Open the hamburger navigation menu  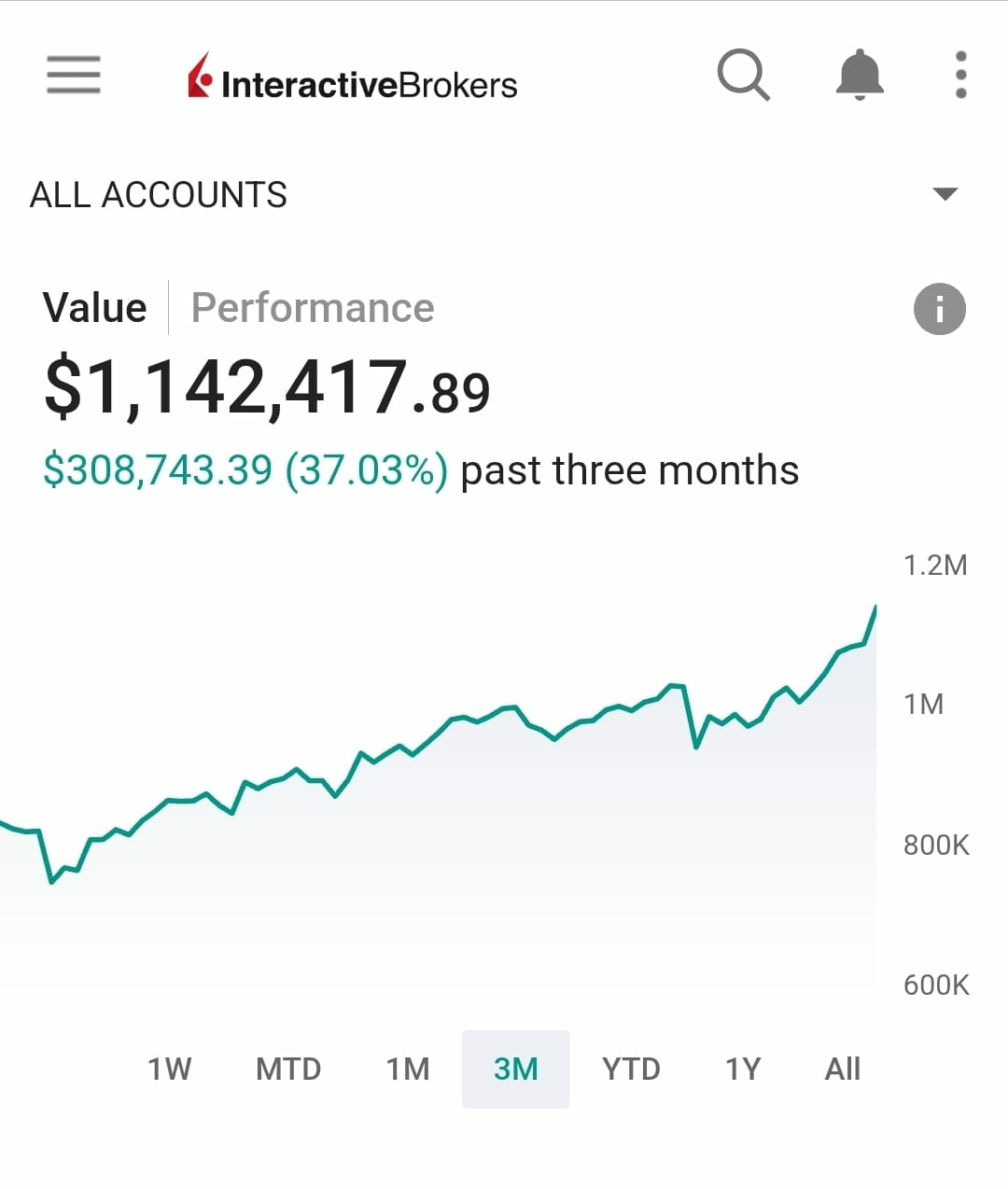(x=74, y=75)
